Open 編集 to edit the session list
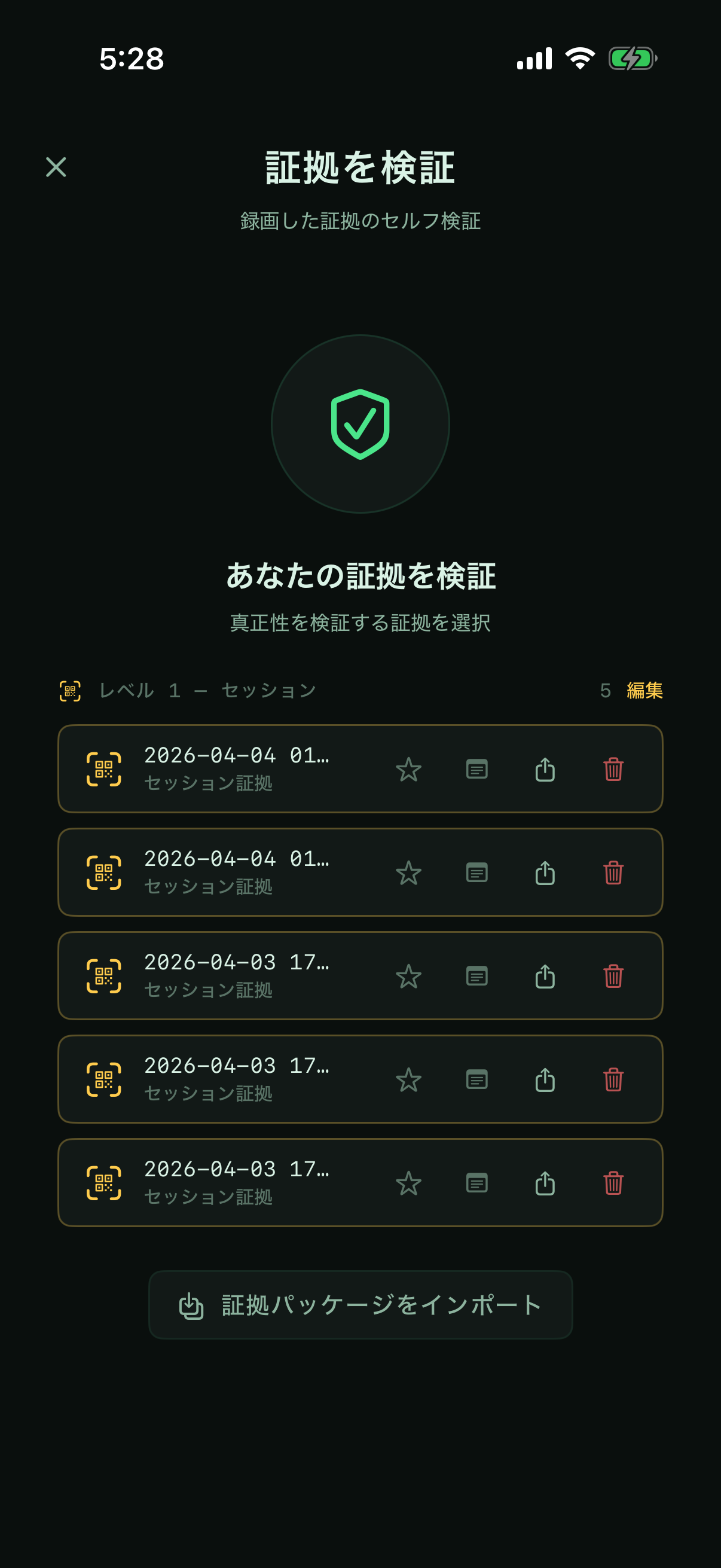Screen dimensions: 721x1568 (x=643, y=691)
